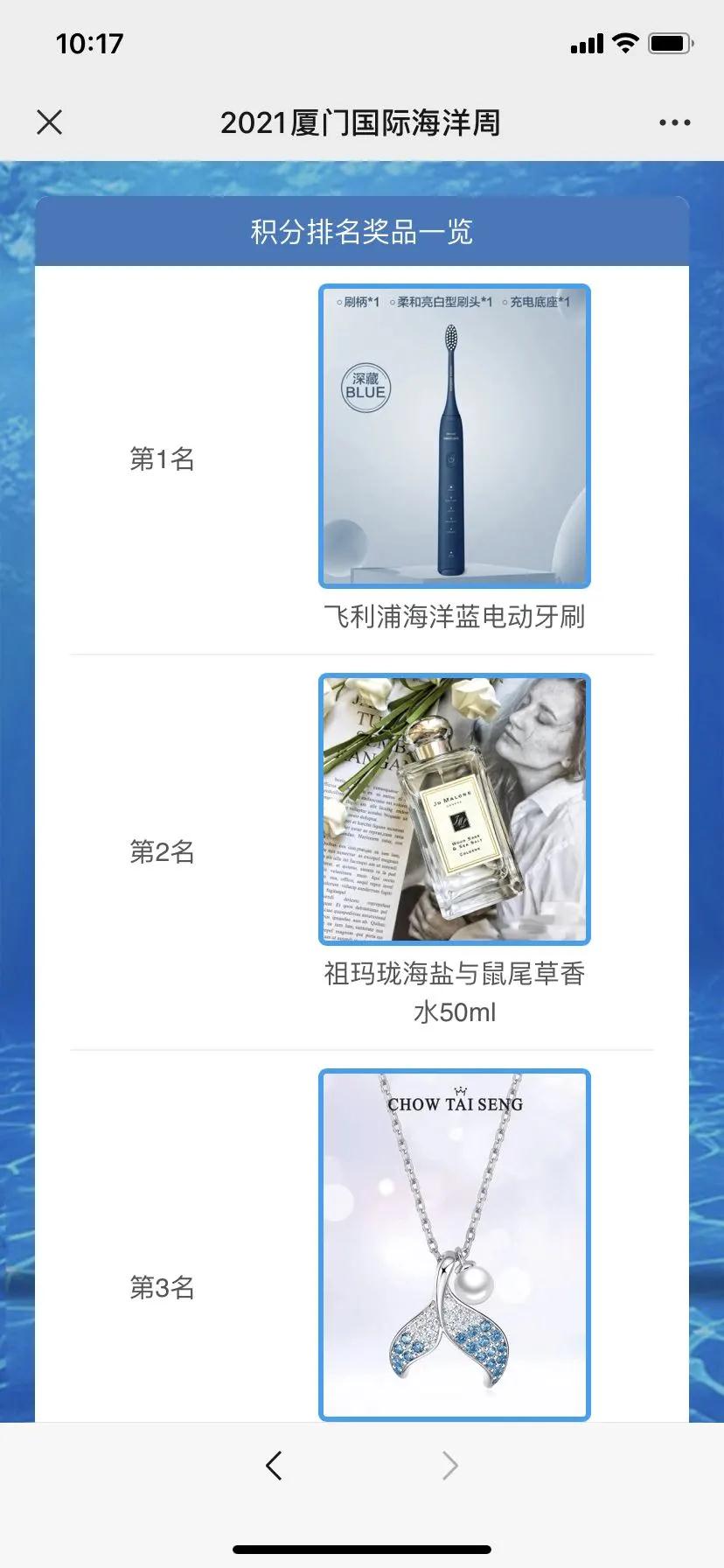
Task: Open the Chow Tai Seng necklace prize image
Action: coord(454,1243)
